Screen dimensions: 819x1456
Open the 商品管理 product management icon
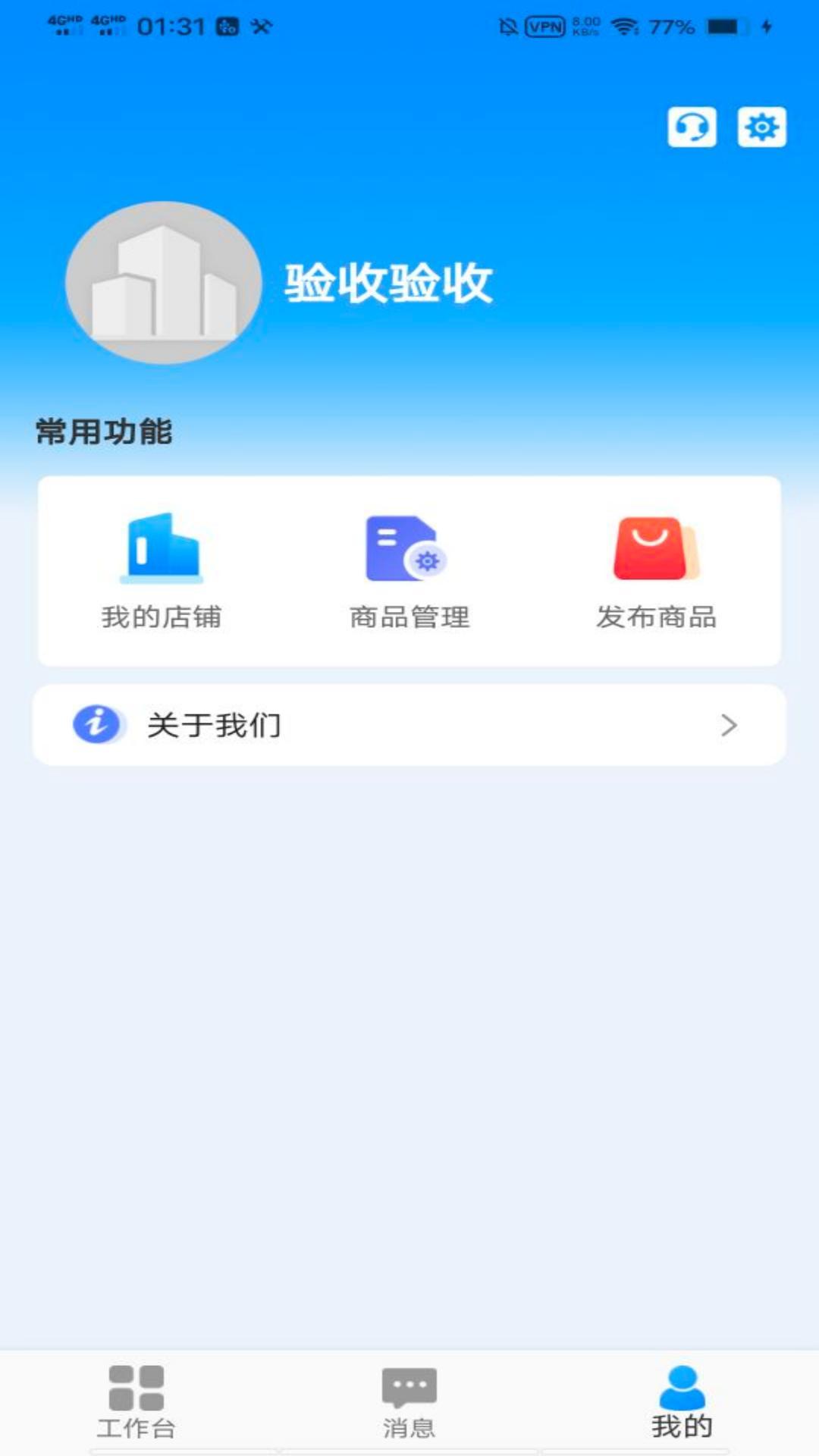[x=407, y=550]
